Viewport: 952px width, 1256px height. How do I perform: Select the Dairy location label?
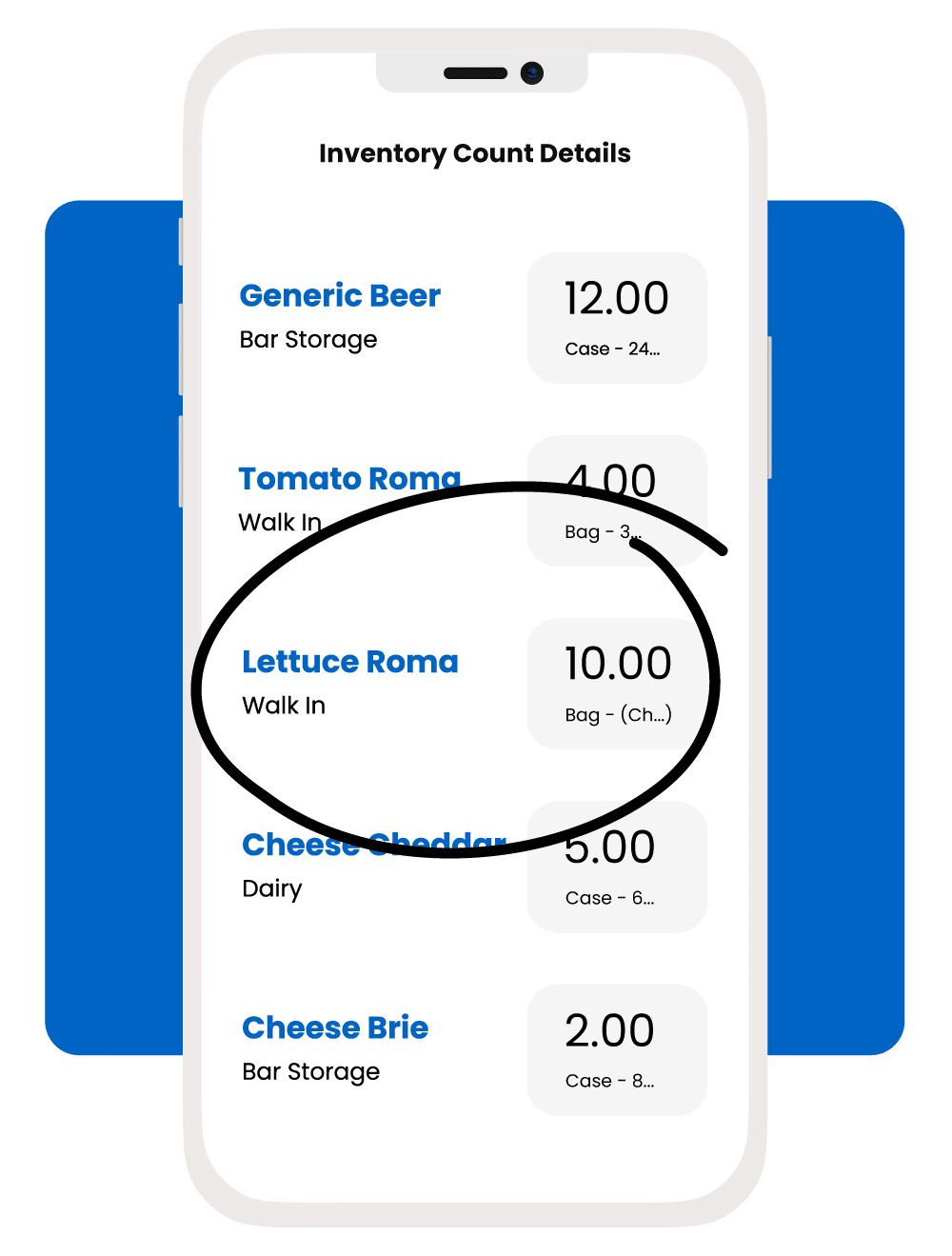click(272, 889)
